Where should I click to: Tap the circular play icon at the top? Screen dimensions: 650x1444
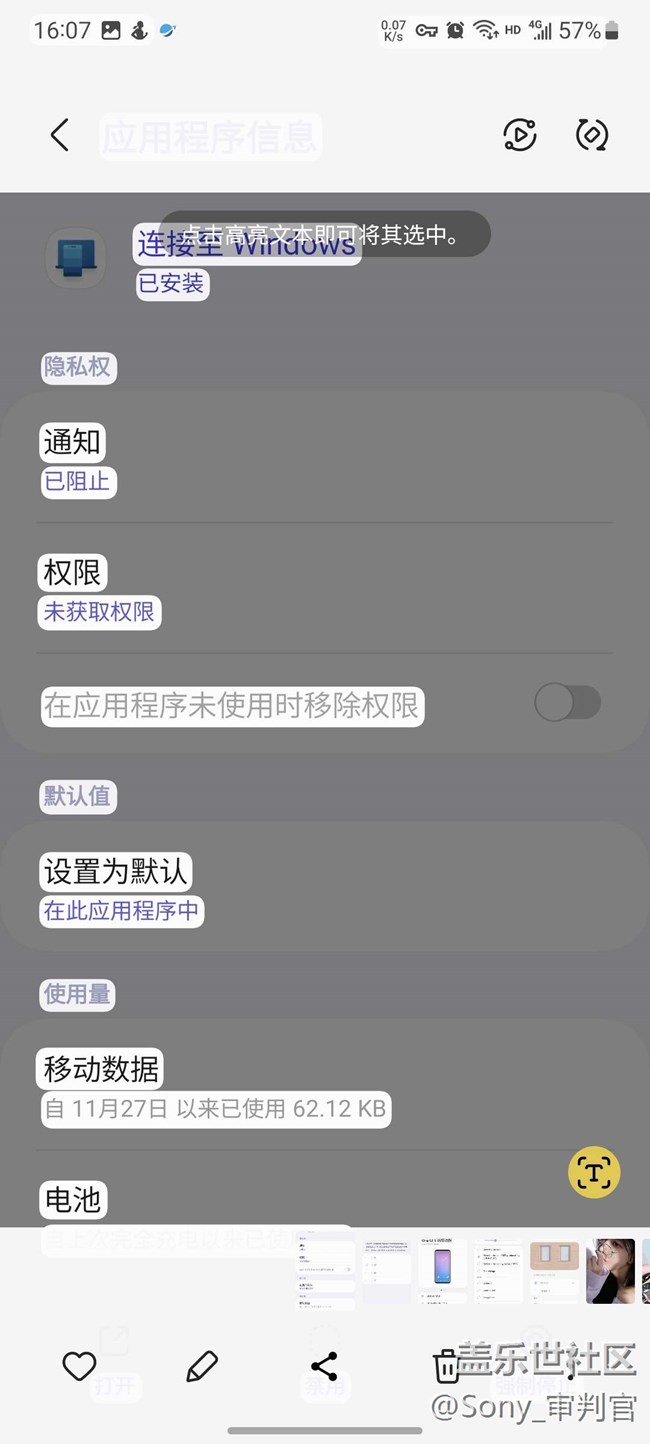pyautogui.click(x=519, y=135)
